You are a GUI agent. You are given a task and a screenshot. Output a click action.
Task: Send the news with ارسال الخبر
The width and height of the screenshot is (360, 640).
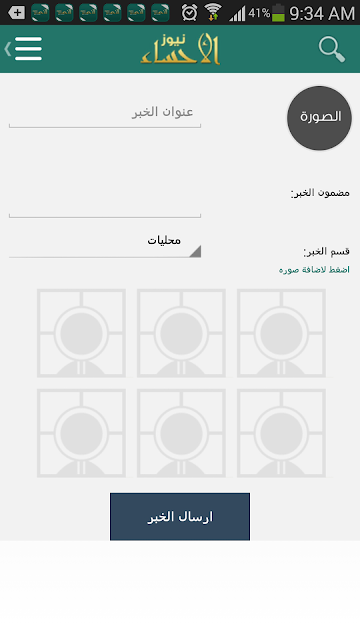pyautogui.click(x=180, y=517)
